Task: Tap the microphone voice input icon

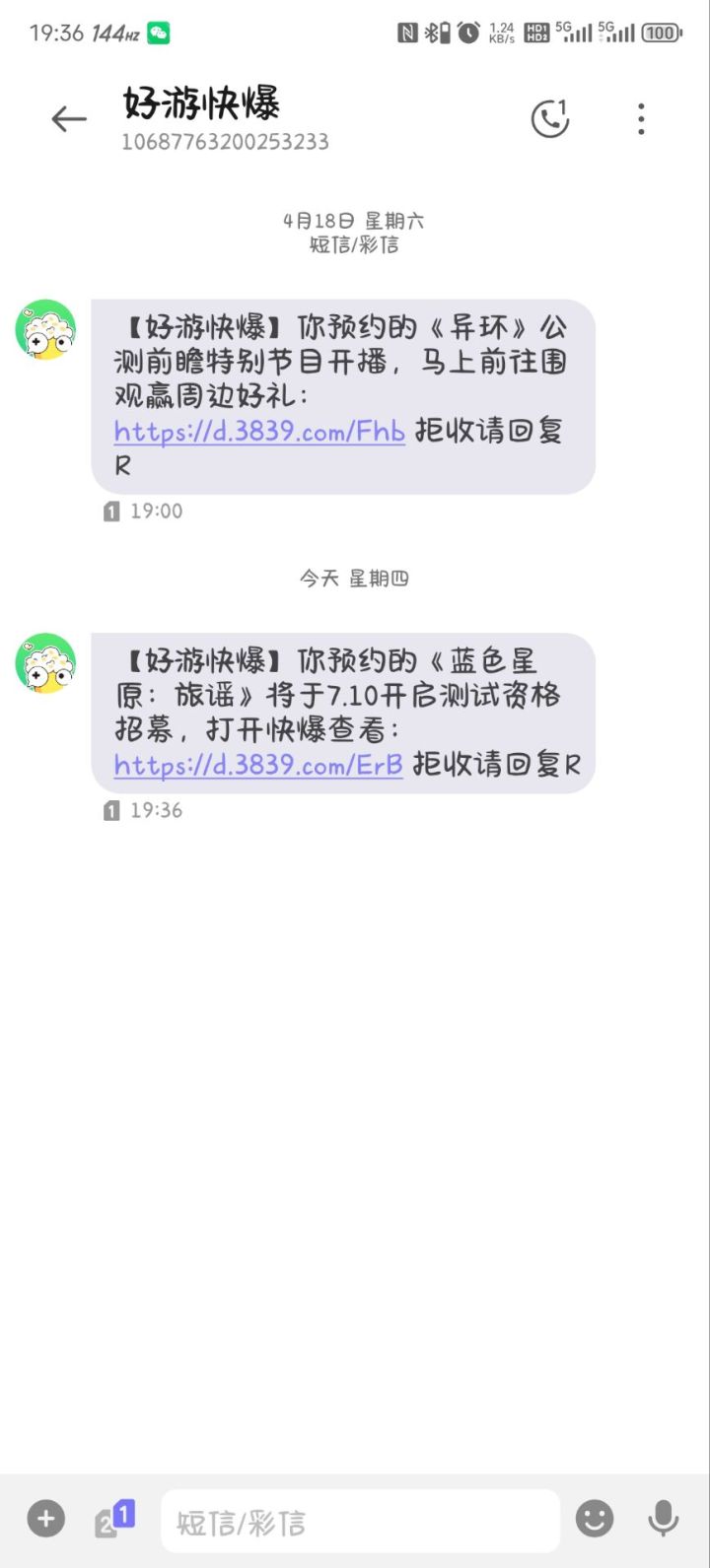Action: click(664, 1519)
